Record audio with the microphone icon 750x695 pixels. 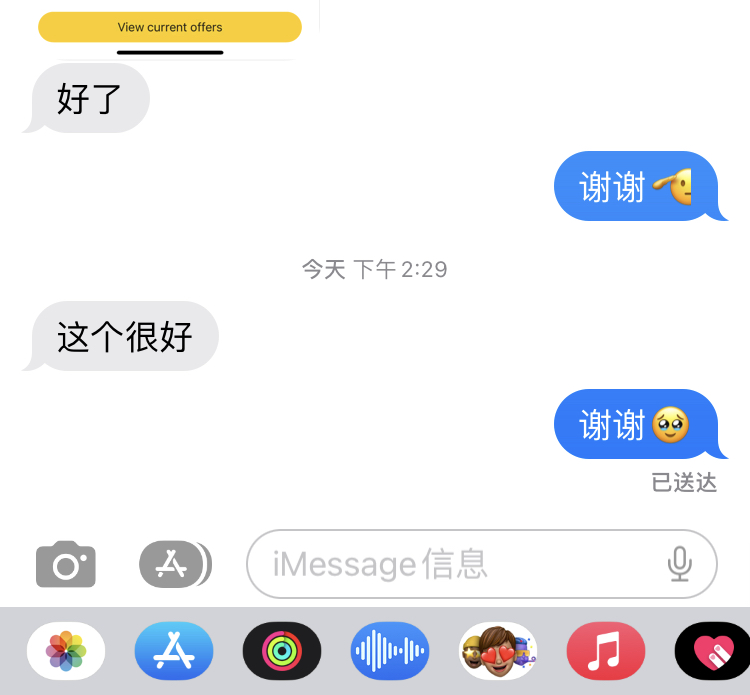pos(680,564)
